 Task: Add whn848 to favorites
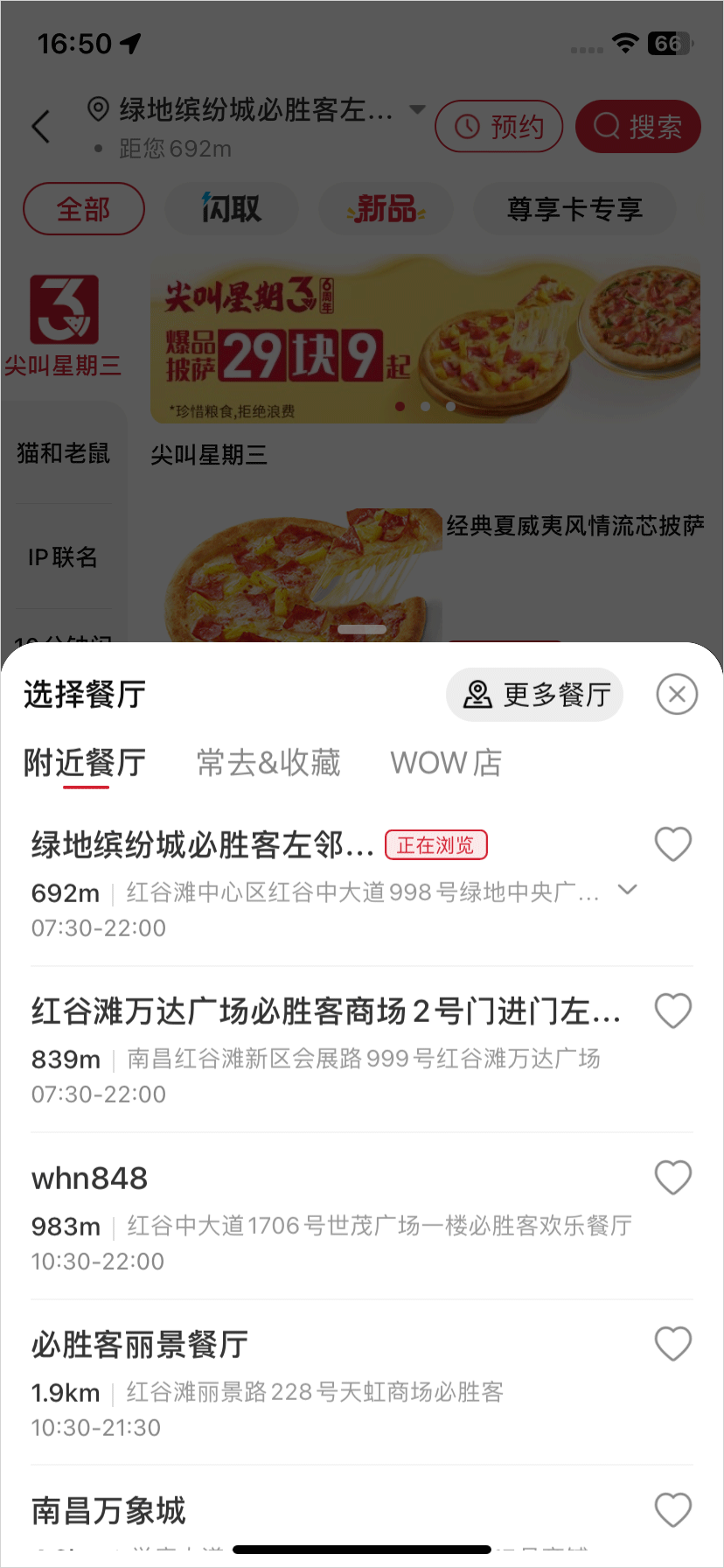coord(673,1178)
